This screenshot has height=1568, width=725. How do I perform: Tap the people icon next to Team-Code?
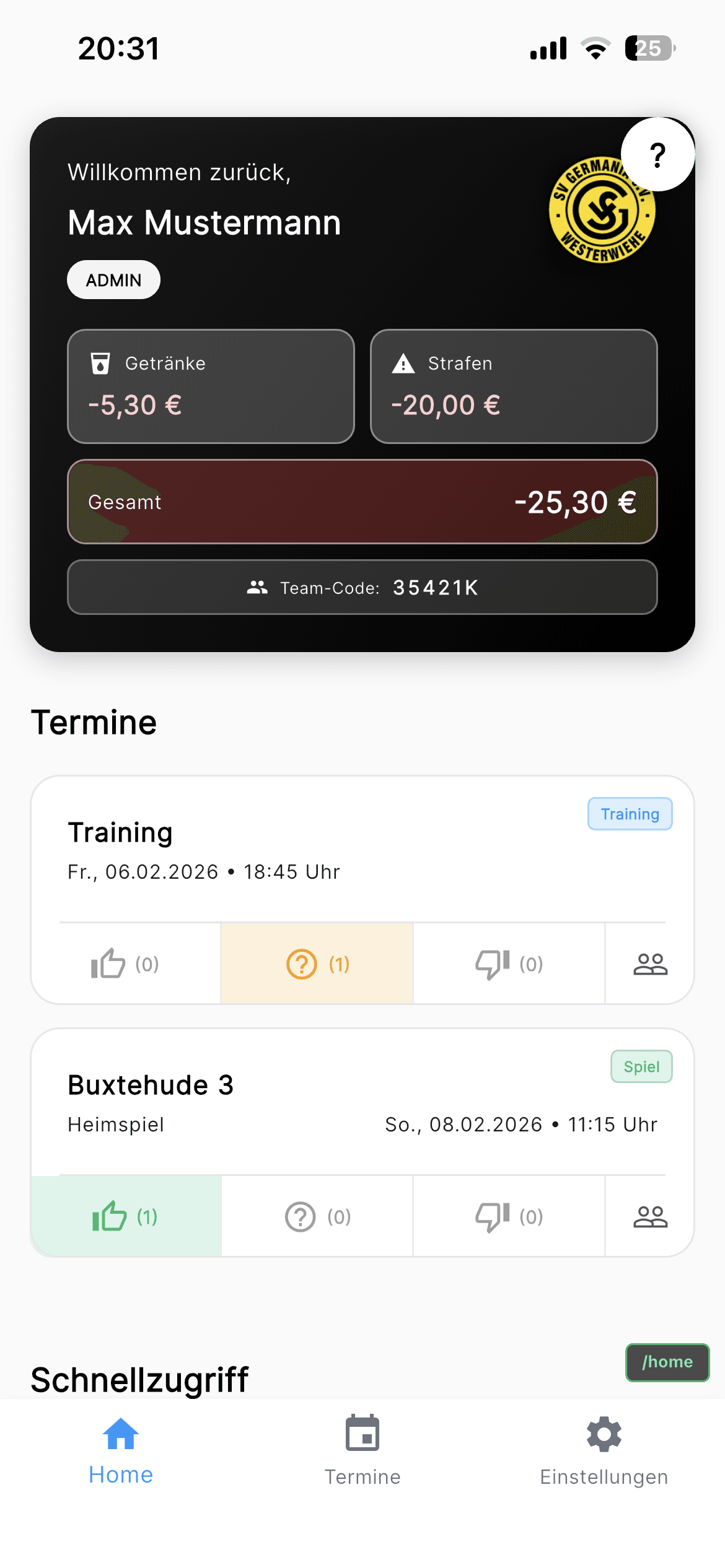pyautogui.click(x=258, y=587)
